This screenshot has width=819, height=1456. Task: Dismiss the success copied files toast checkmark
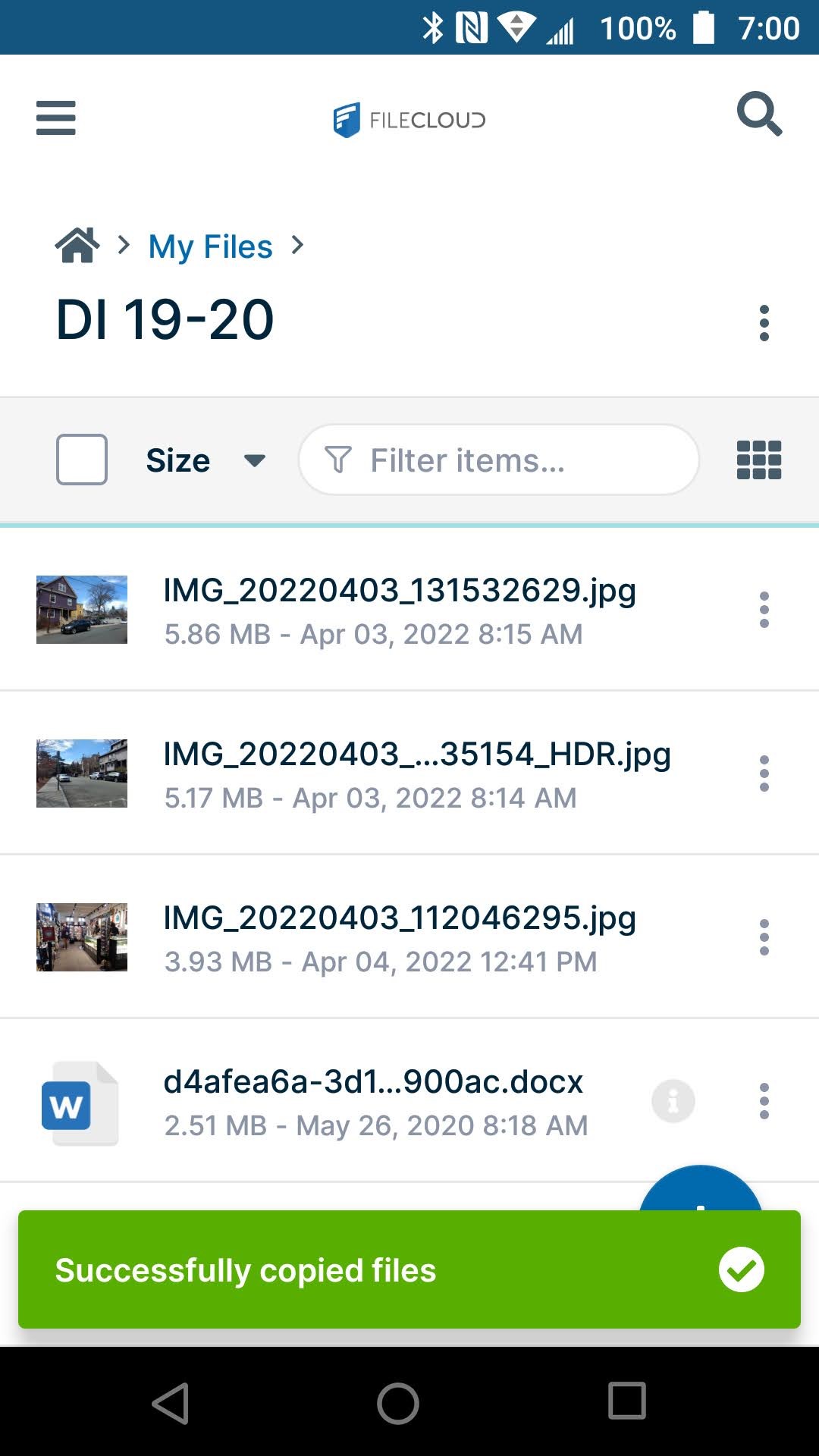(741, 1268)
